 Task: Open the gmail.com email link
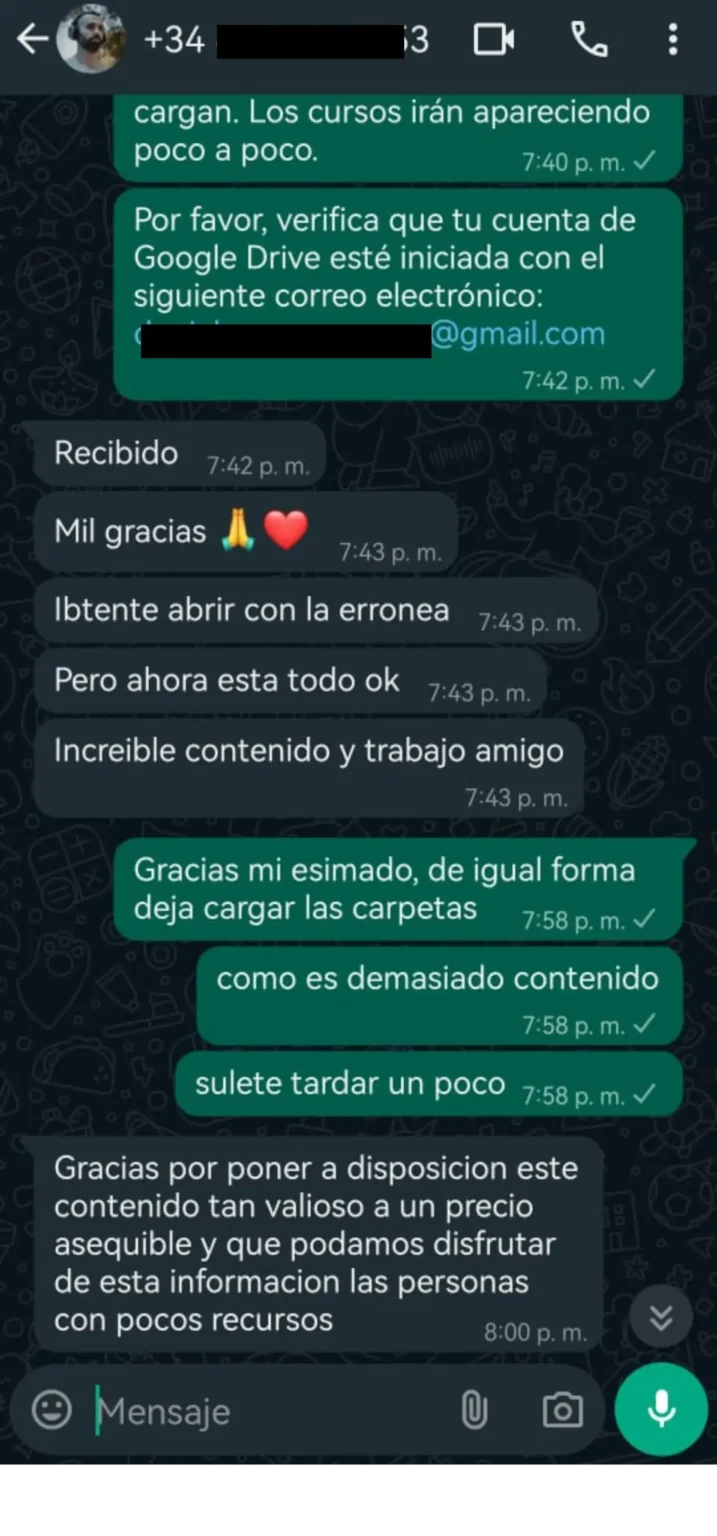[x=517, y=334]
